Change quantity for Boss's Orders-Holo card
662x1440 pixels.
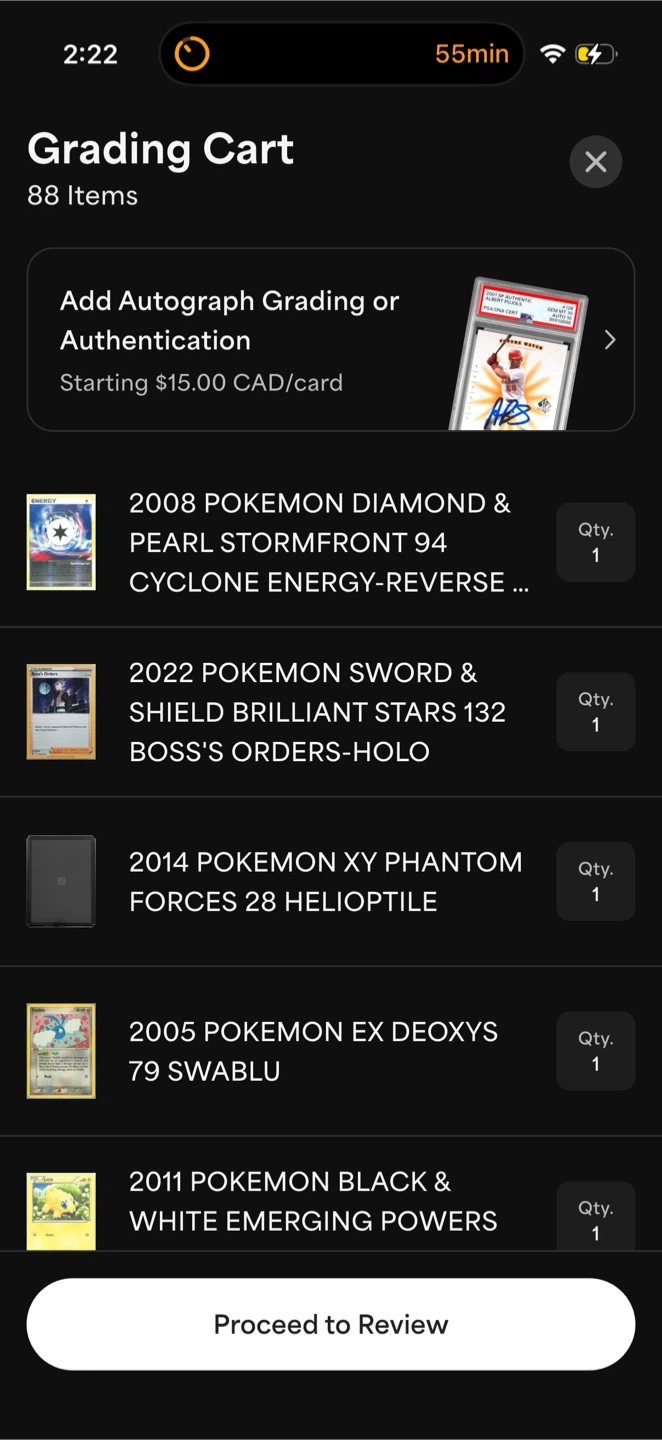point(596,712)
